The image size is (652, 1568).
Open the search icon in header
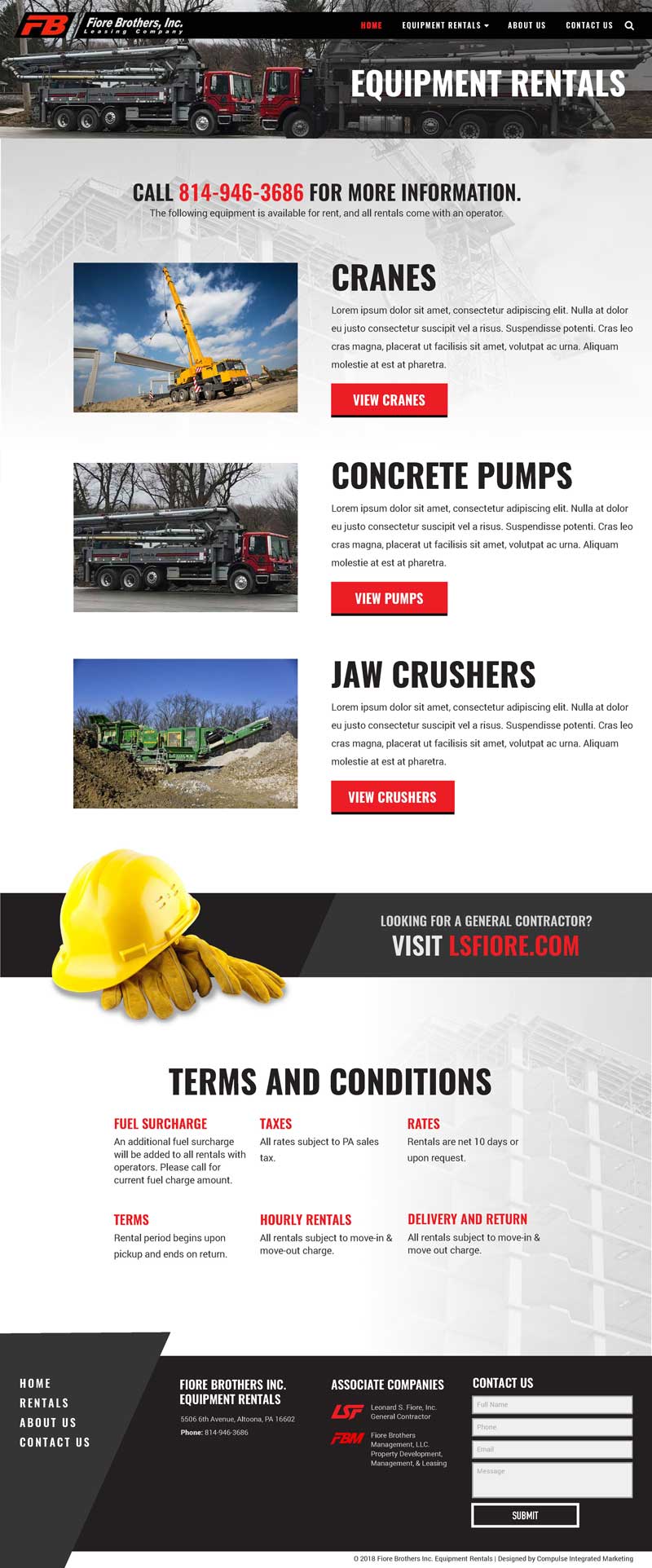(629, 25)
